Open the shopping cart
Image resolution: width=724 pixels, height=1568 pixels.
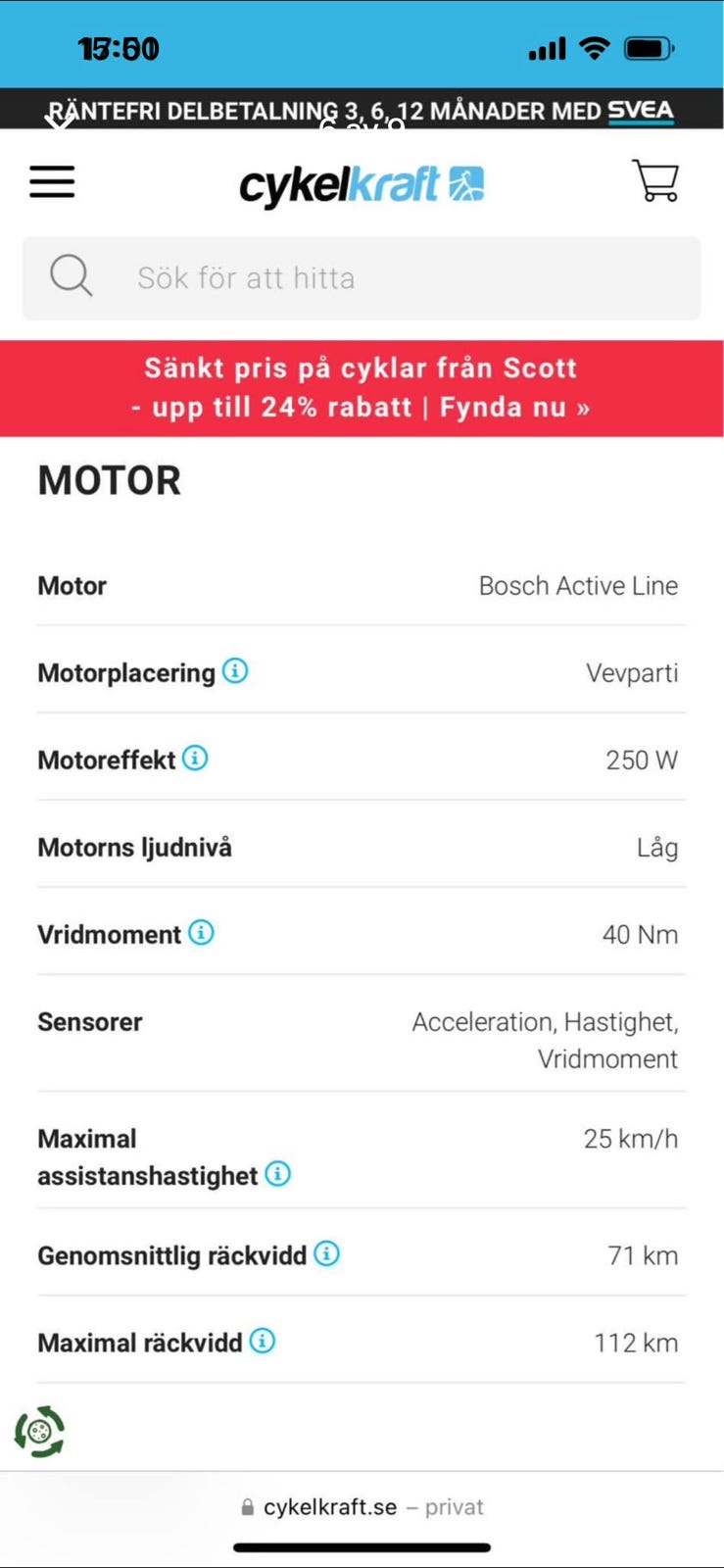655,180
